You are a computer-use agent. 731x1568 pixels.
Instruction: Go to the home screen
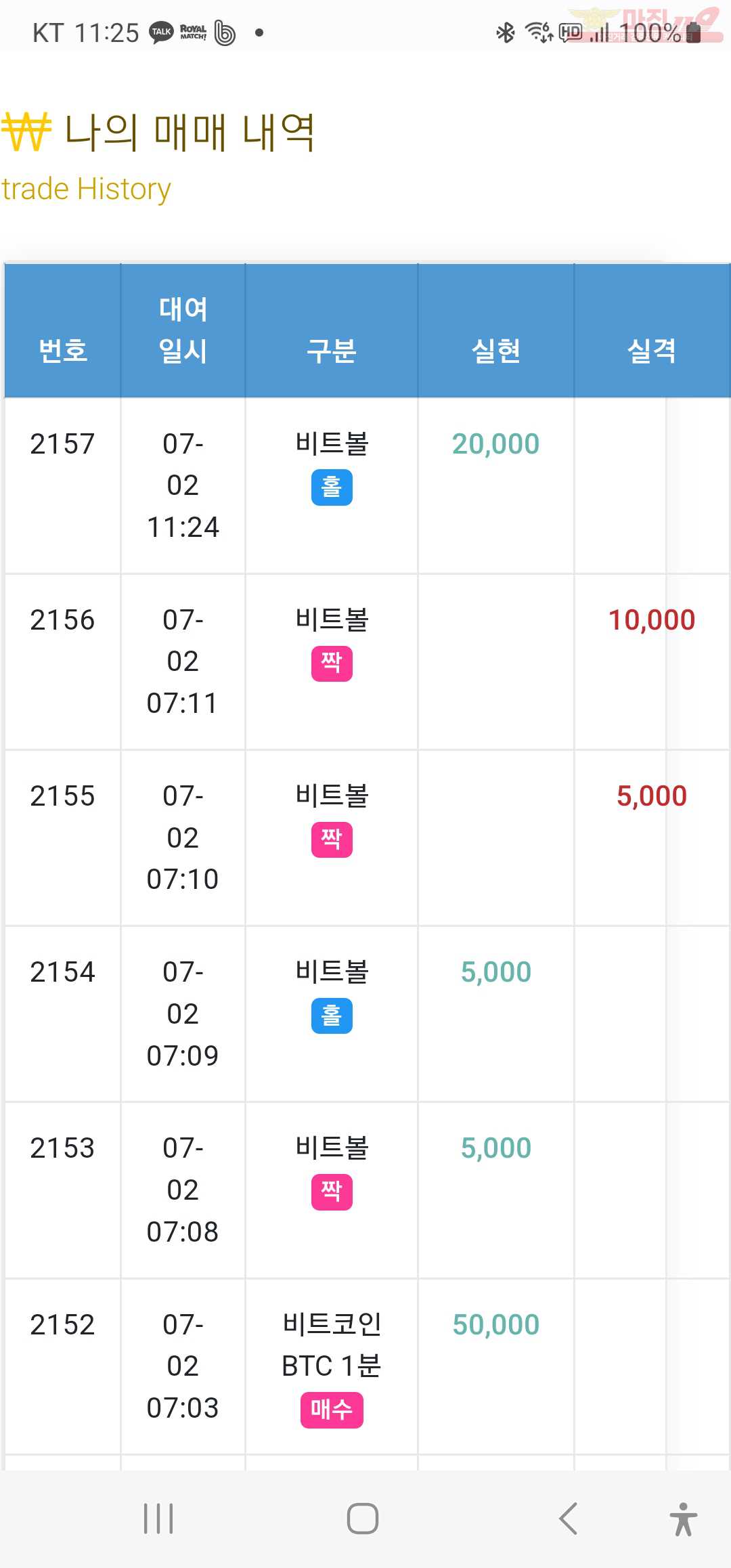[x=363, y=1519]
